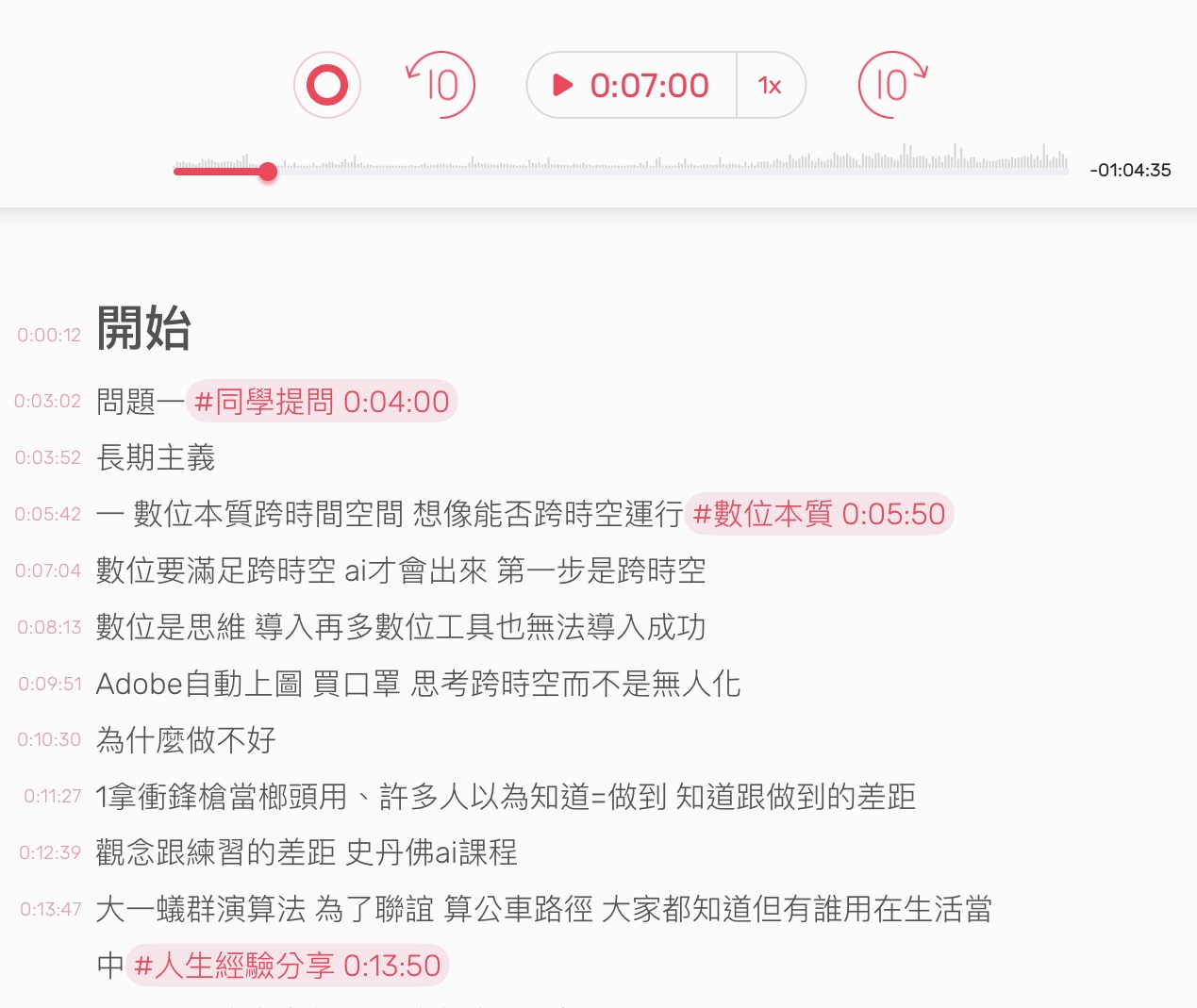Skip forward 10 seconds
1197x1008 pixels.
(x=892, y=85)
